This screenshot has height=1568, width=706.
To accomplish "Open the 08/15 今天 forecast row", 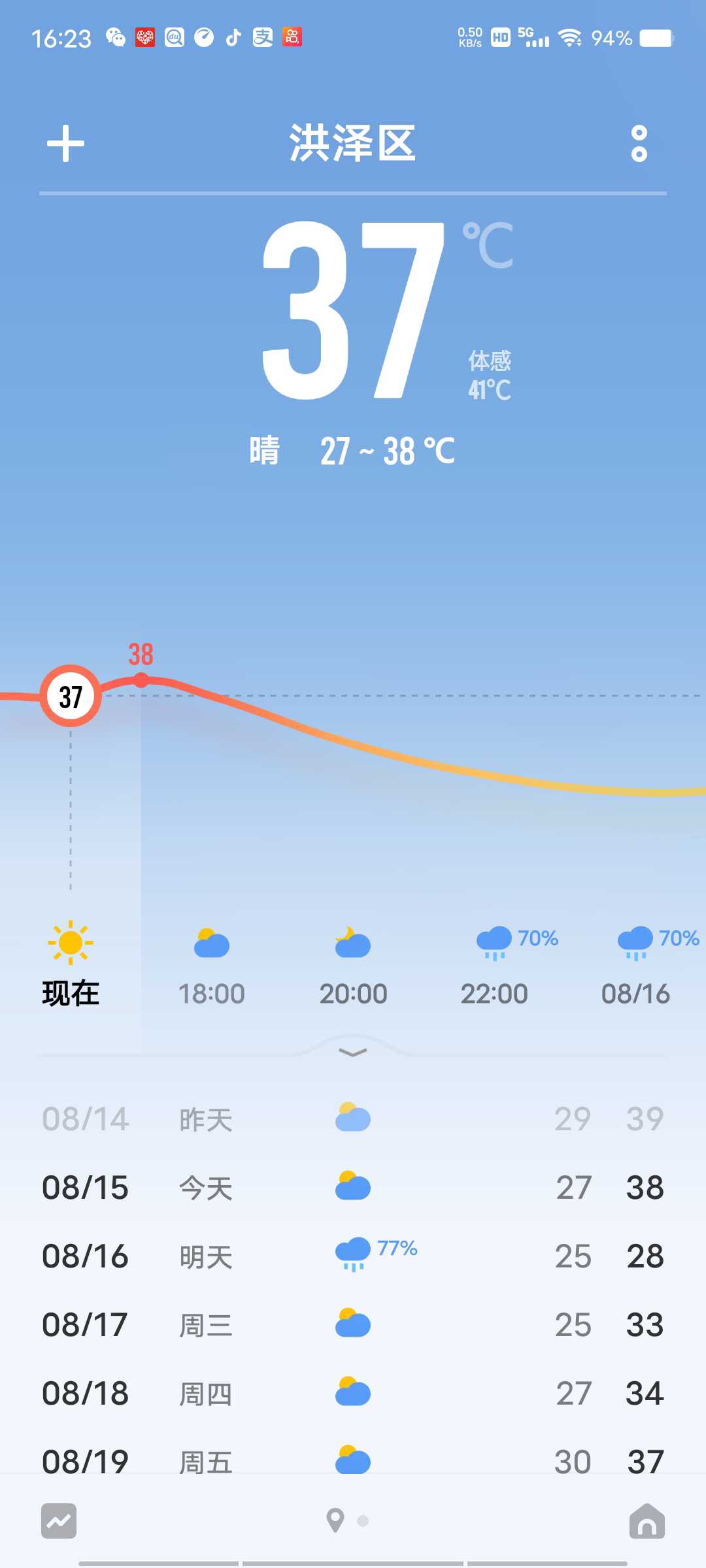I will pos(353,1187).
